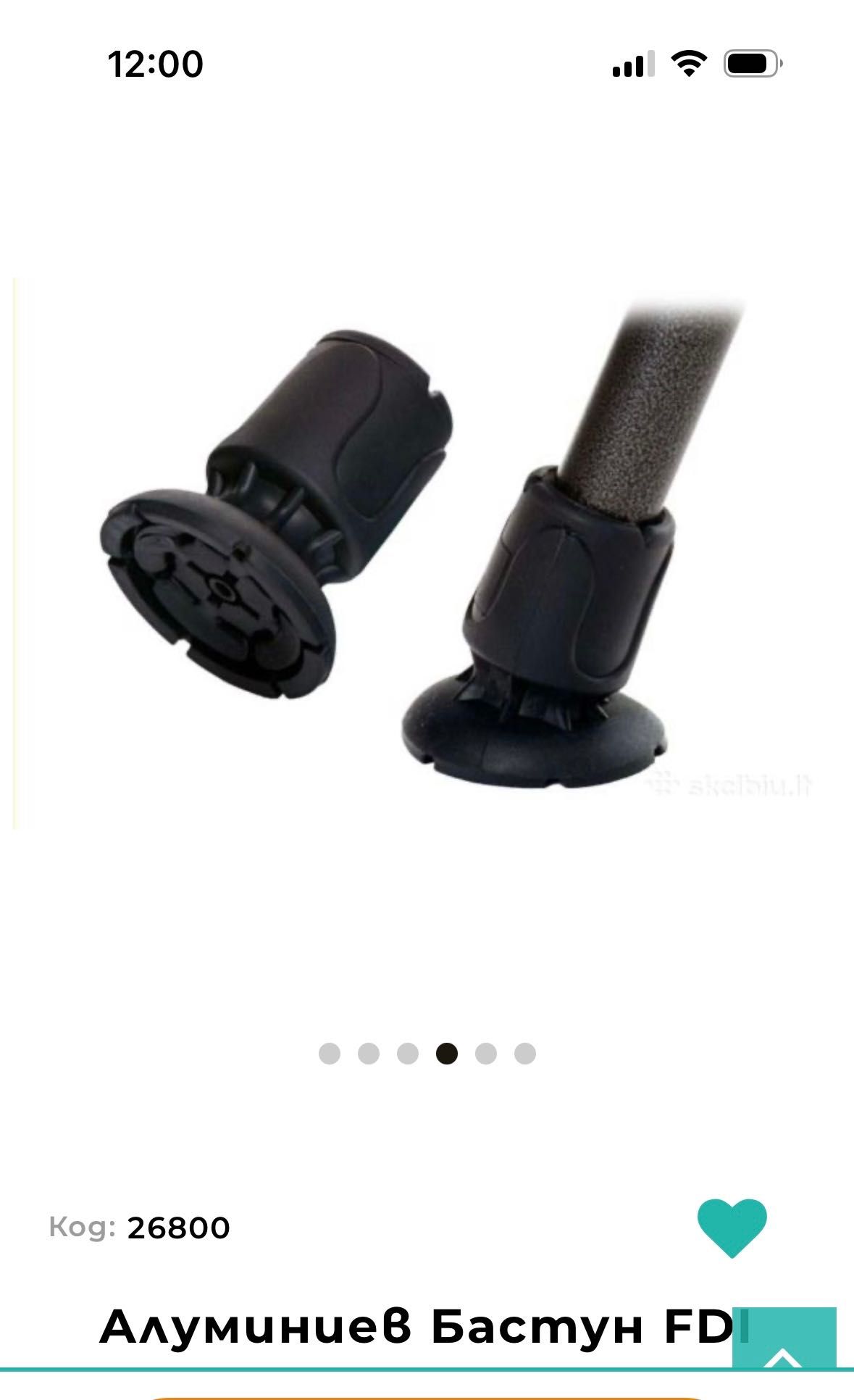Add product 26800 to favorites
854x1400 pixels.
click(731, 1228)
